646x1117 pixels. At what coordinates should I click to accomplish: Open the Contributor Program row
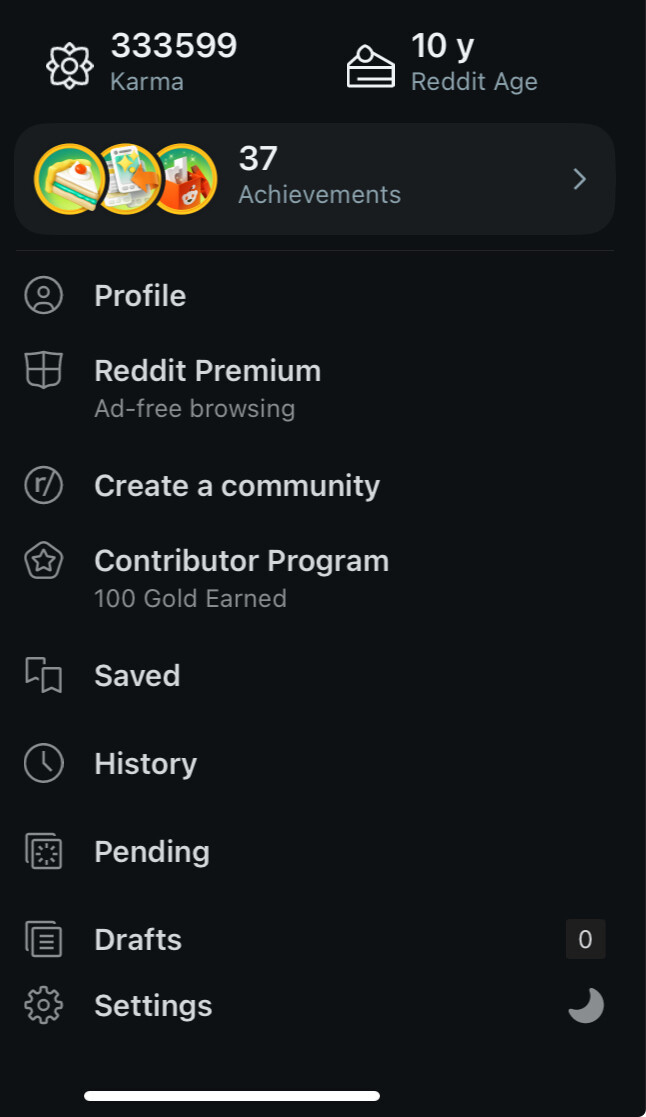click(x=314, y=578)
